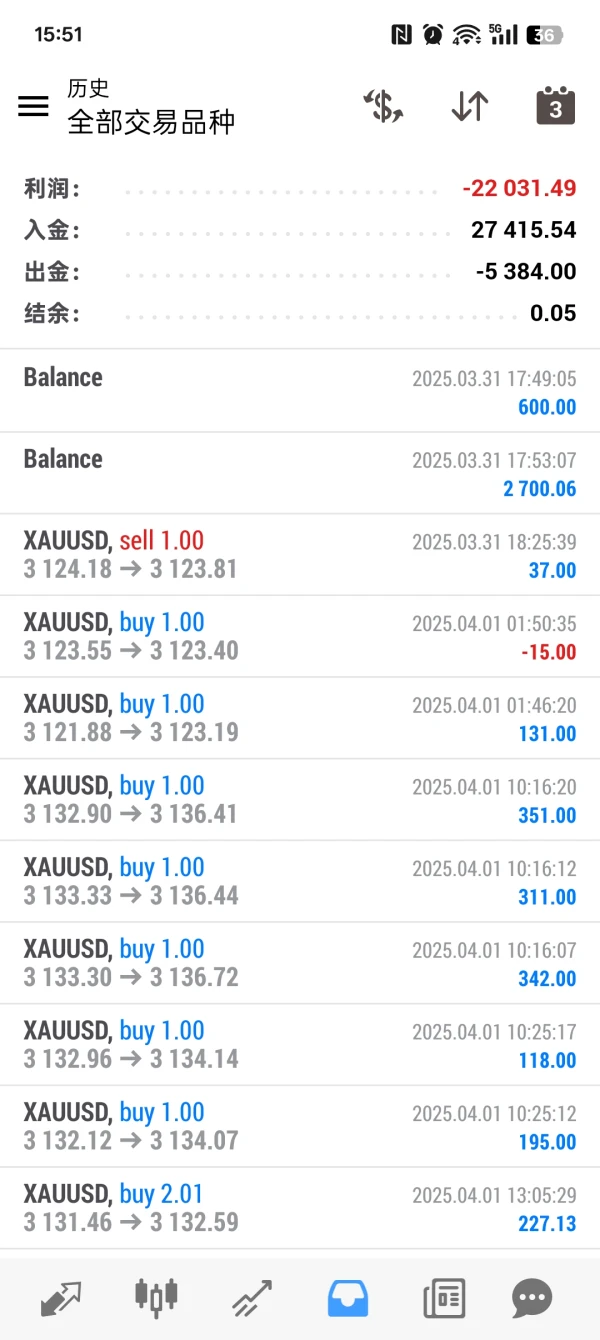The width and height of the screenshot is (600, 1340).
Task: Open the chat messages tab
Action: click(x=531, y=1298)
